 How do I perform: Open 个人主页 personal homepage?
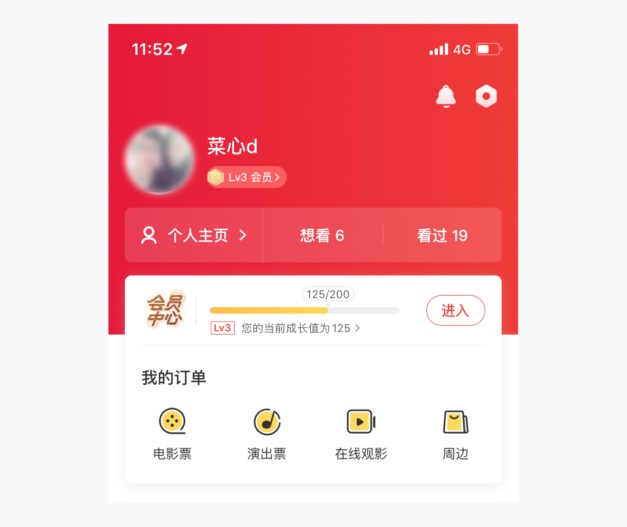point(195,236)
